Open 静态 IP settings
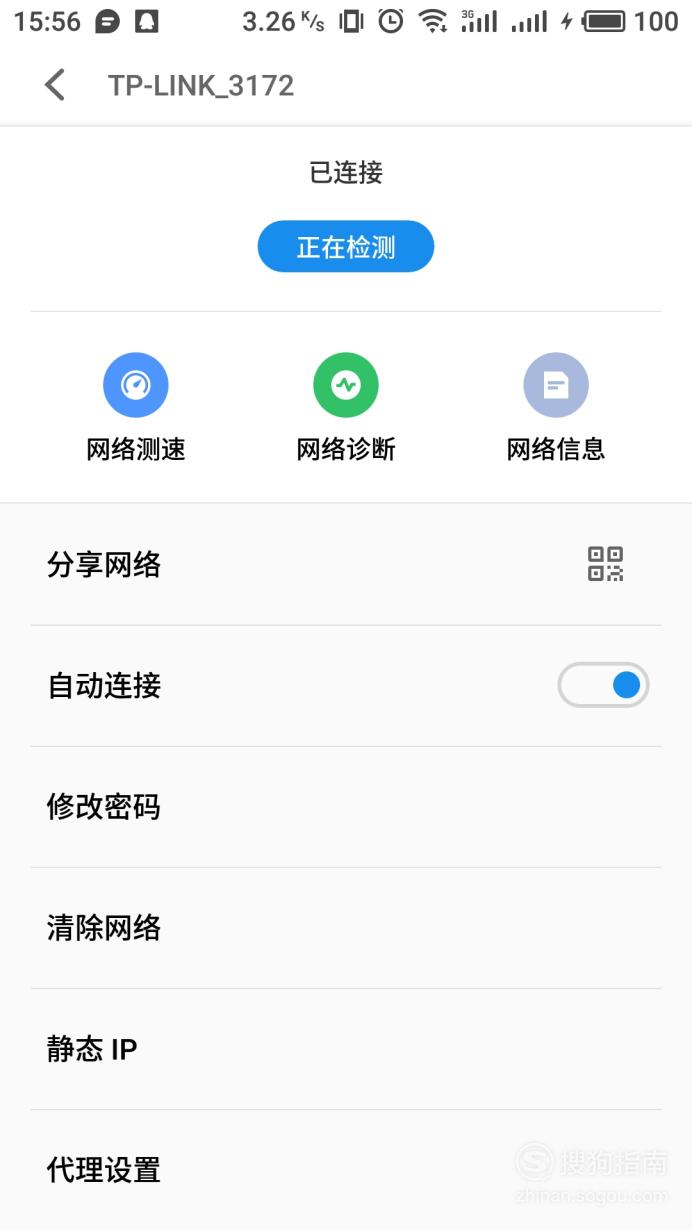 coord(346,1049)
